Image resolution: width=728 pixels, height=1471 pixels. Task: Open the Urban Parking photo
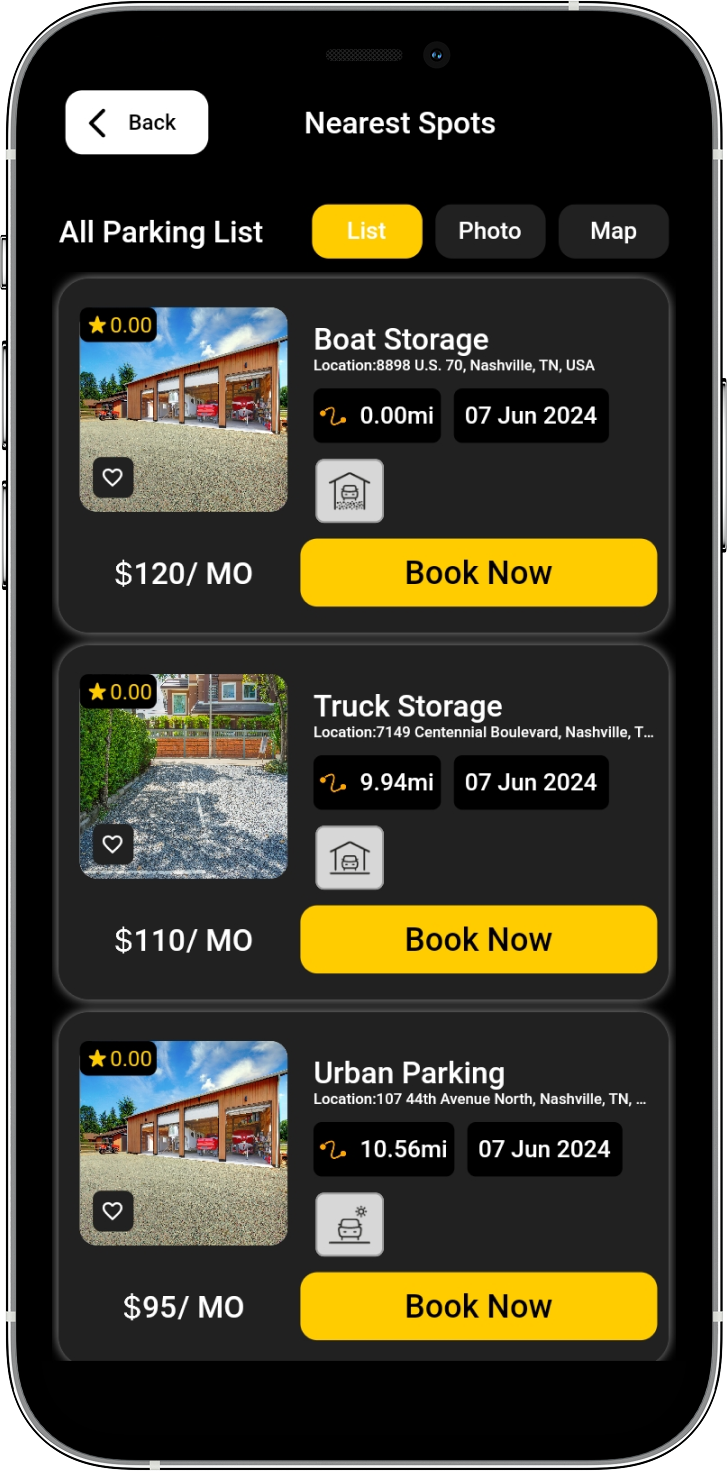tap(183, 1143)
